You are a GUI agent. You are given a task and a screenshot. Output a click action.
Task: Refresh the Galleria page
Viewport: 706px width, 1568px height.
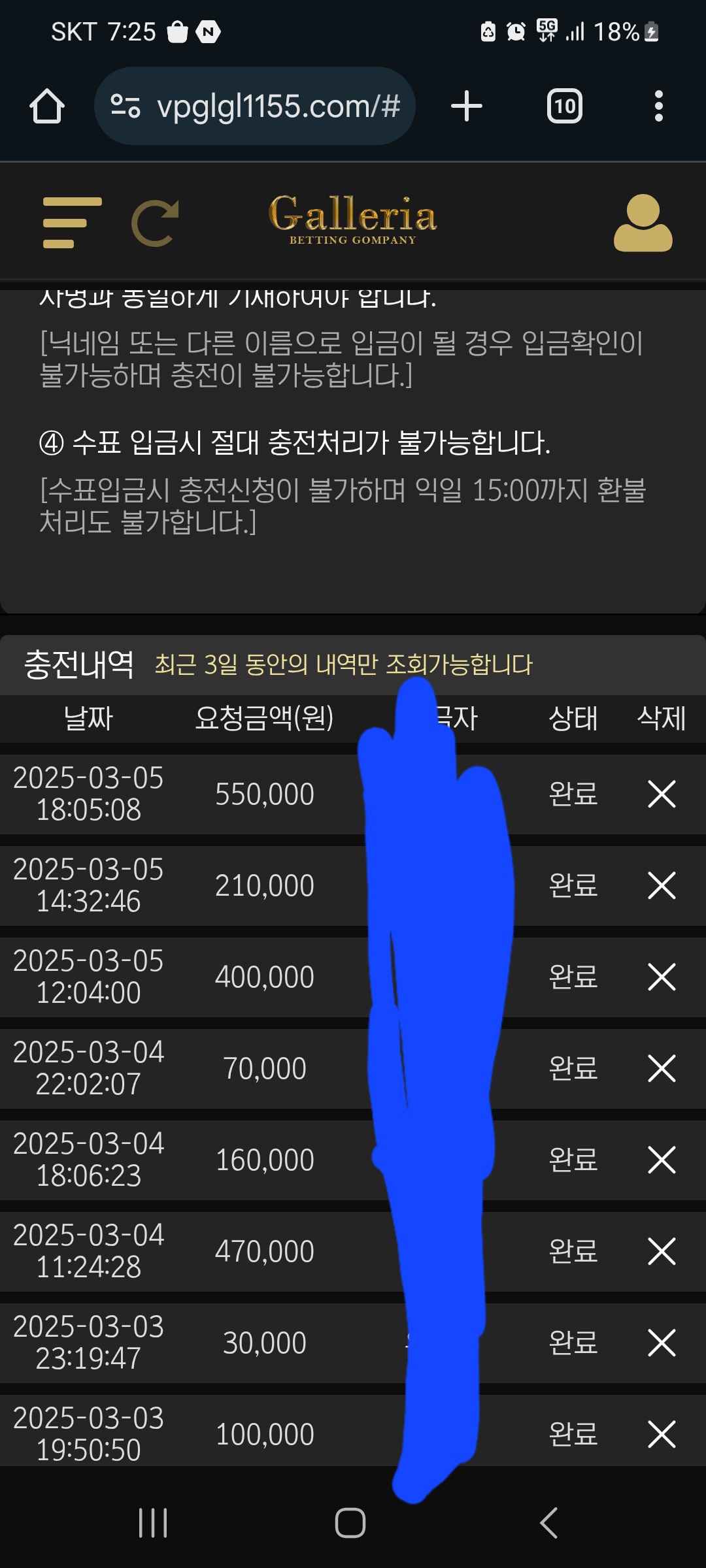(156, 223)
